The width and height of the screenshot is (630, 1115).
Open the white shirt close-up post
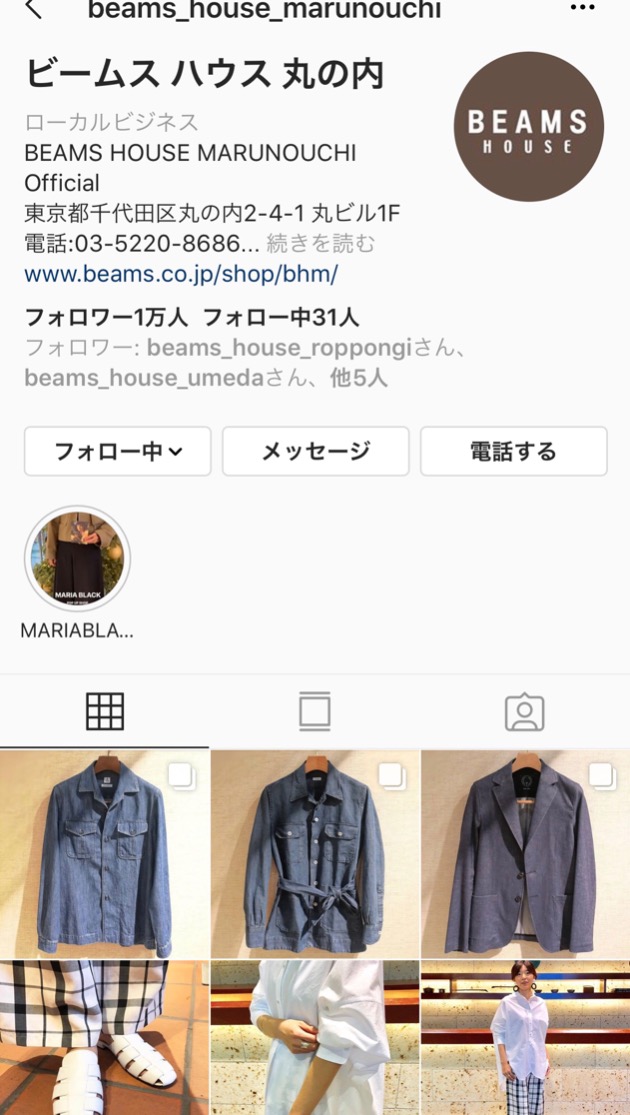[x=315, y=1038]
